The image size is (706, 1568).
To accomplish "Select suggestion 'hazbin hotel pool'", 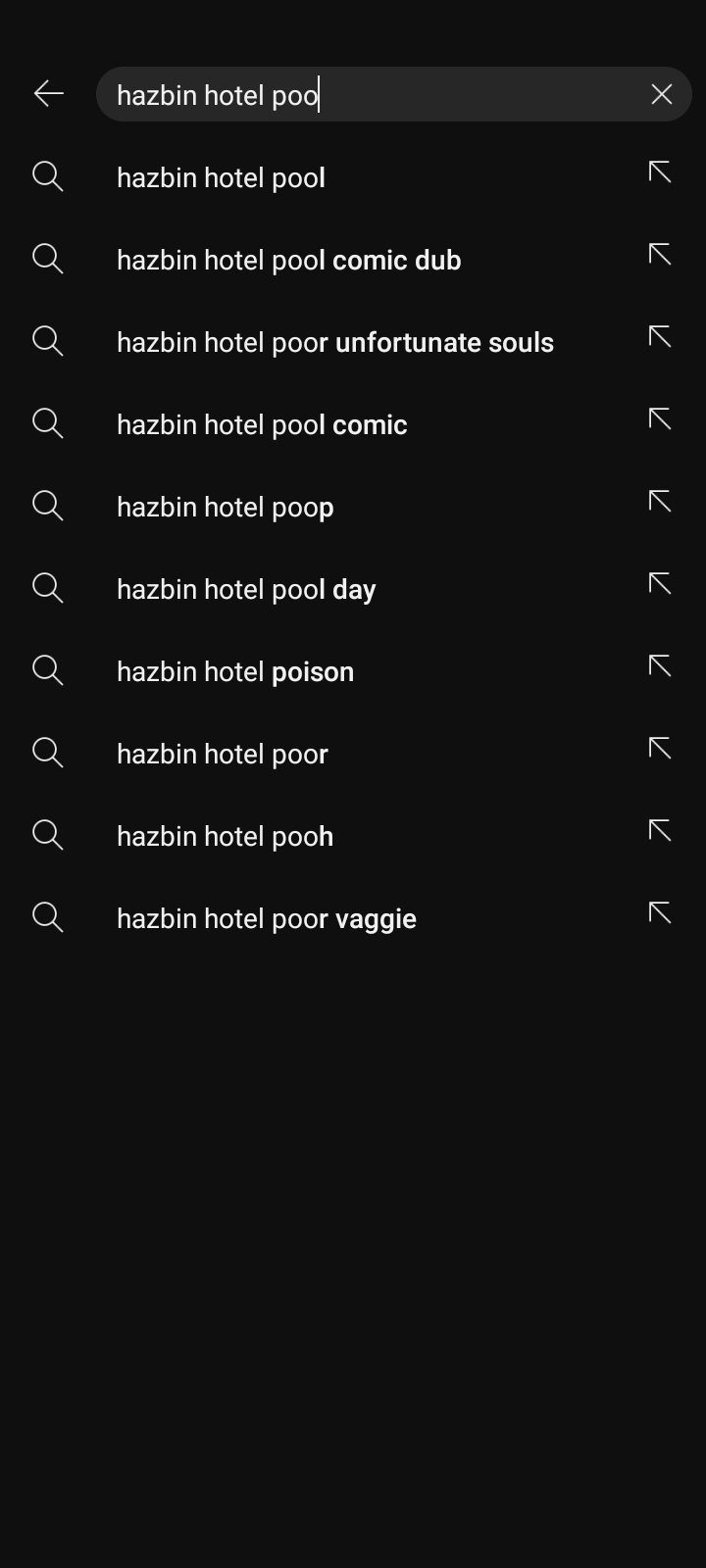I will click(x=222, y=177).
